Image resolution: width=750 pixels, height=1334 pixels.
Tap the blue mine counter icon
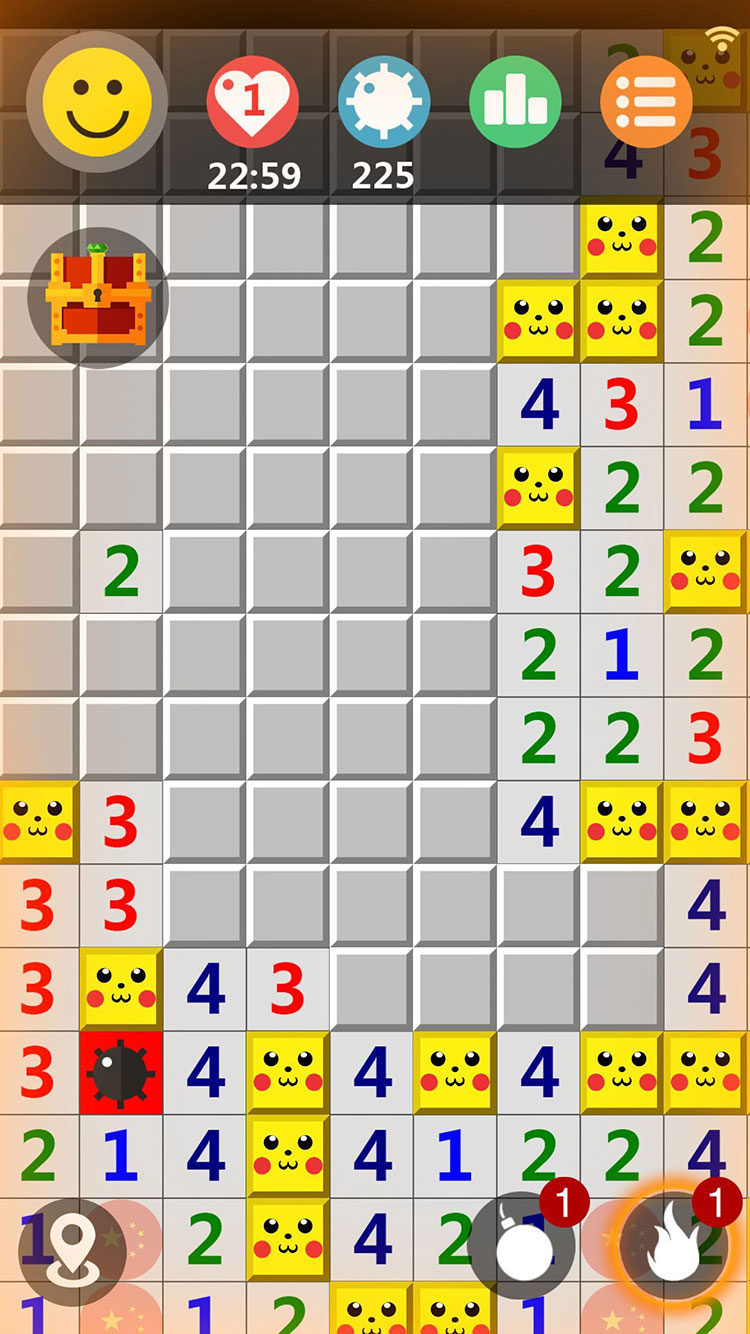click(x=384, y=102)
